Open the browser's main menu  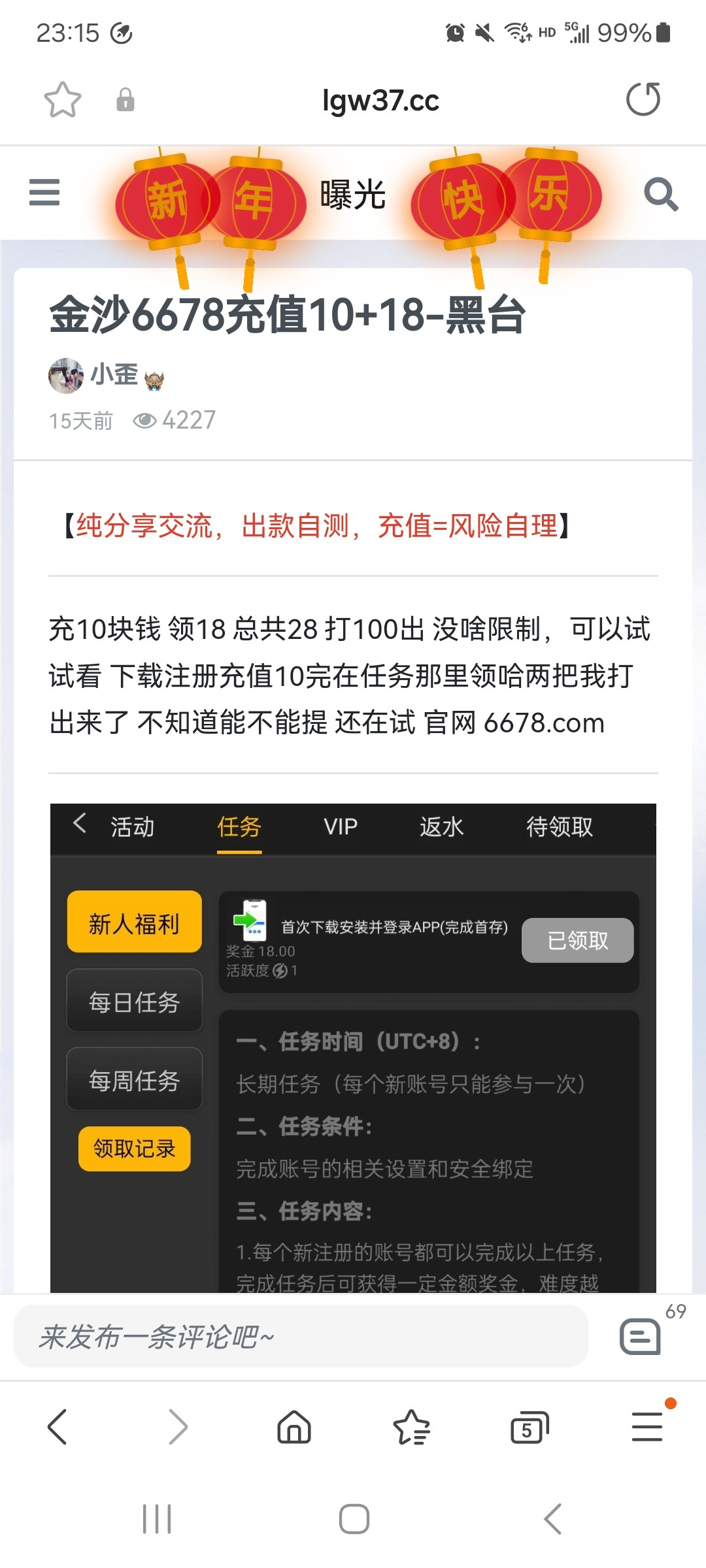point(647,1427)
